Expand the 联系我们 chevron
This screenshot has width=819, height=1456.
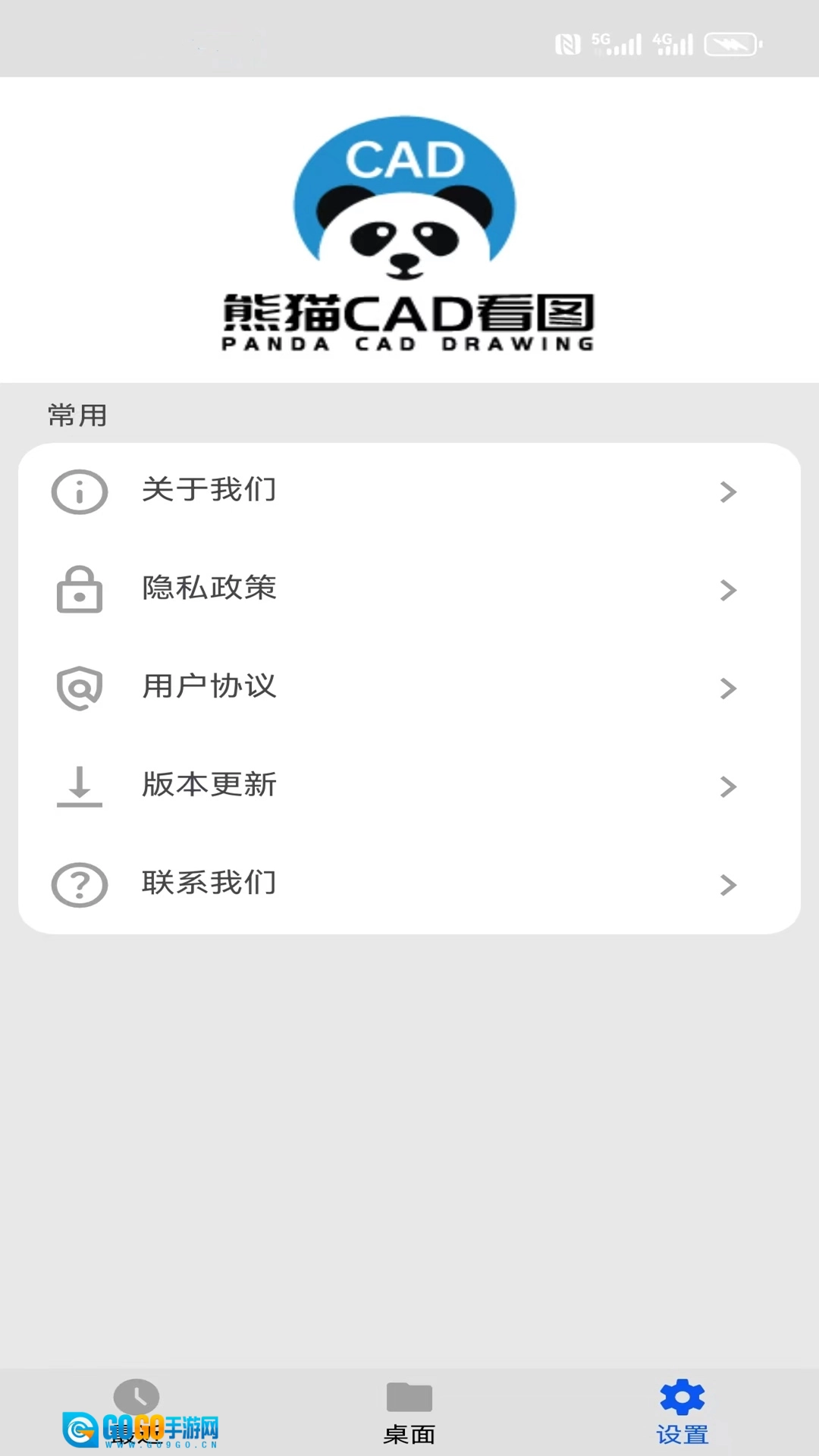(x=729, y=884)
